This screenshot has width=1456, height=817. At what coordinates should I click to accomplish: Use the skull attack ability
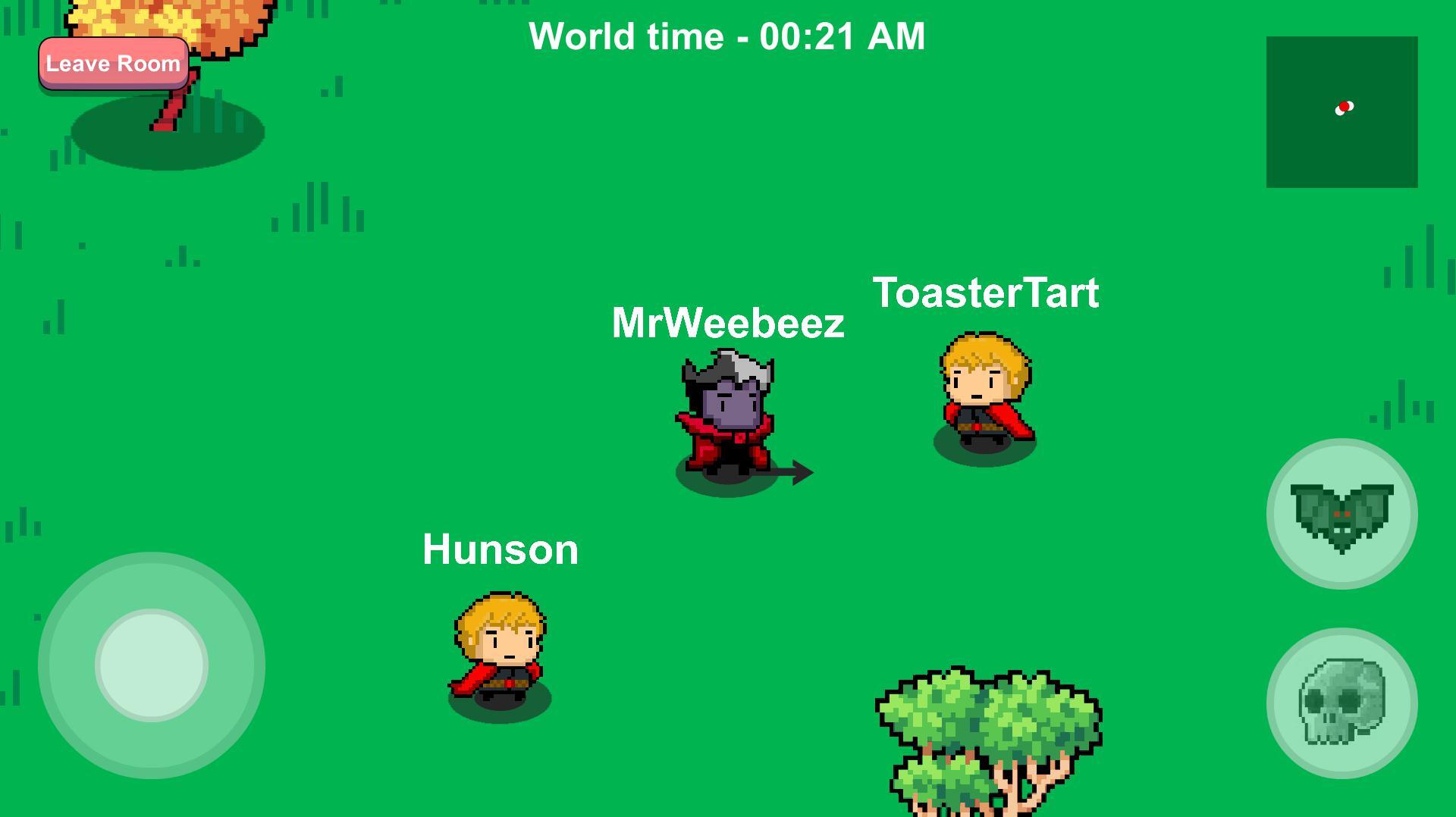coord(1341,703)
